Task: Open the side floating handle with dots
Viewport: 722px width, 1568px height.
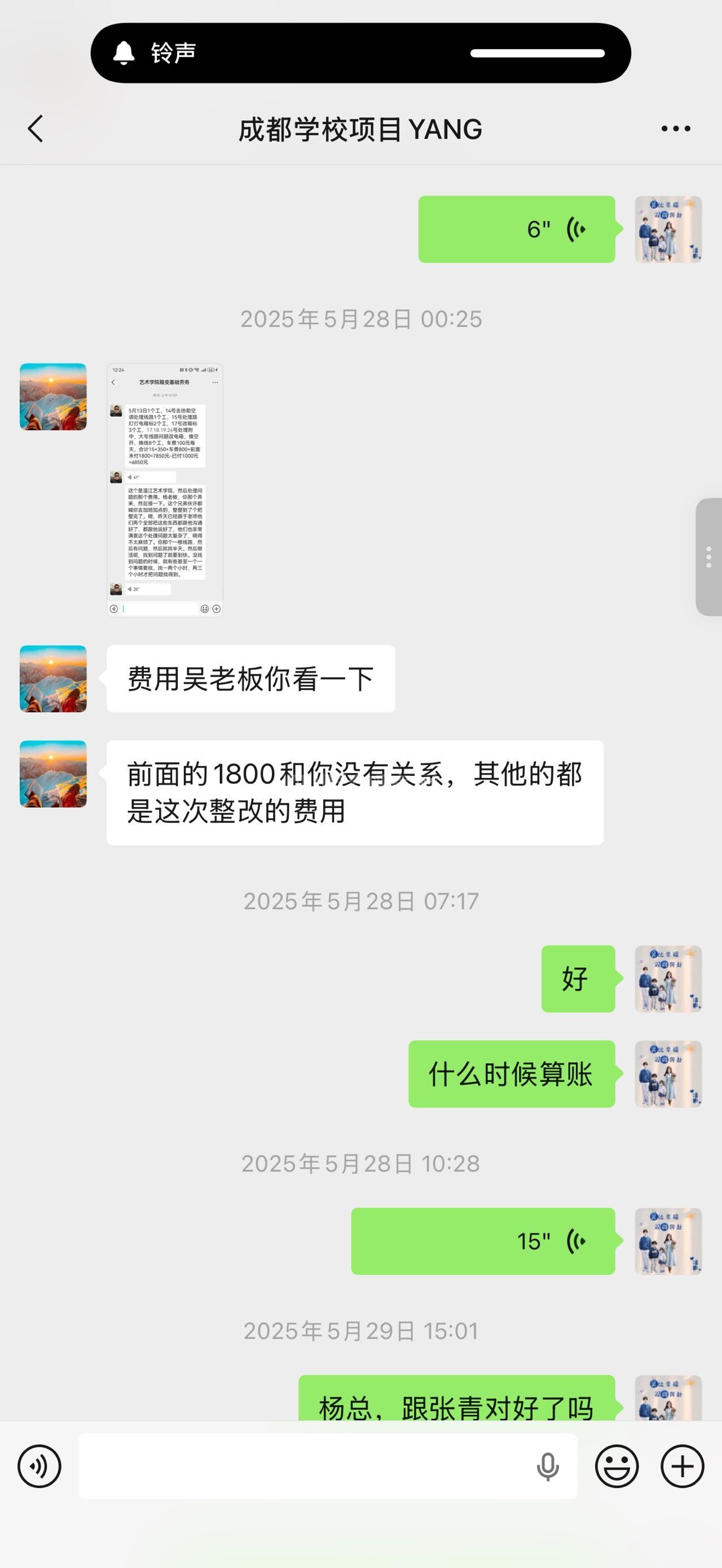Action: [x=708, y=557]
